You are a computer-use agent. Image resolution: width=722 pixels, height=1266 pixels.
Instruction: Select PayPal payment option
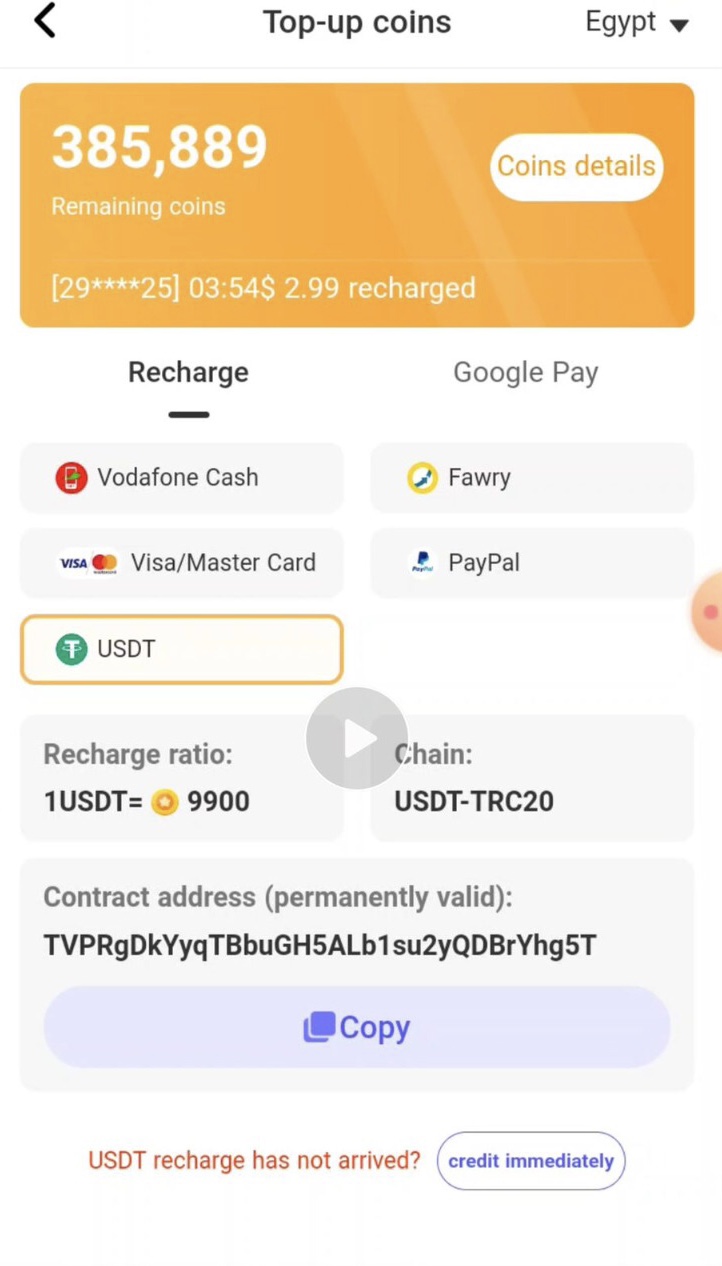coord(531,563)
